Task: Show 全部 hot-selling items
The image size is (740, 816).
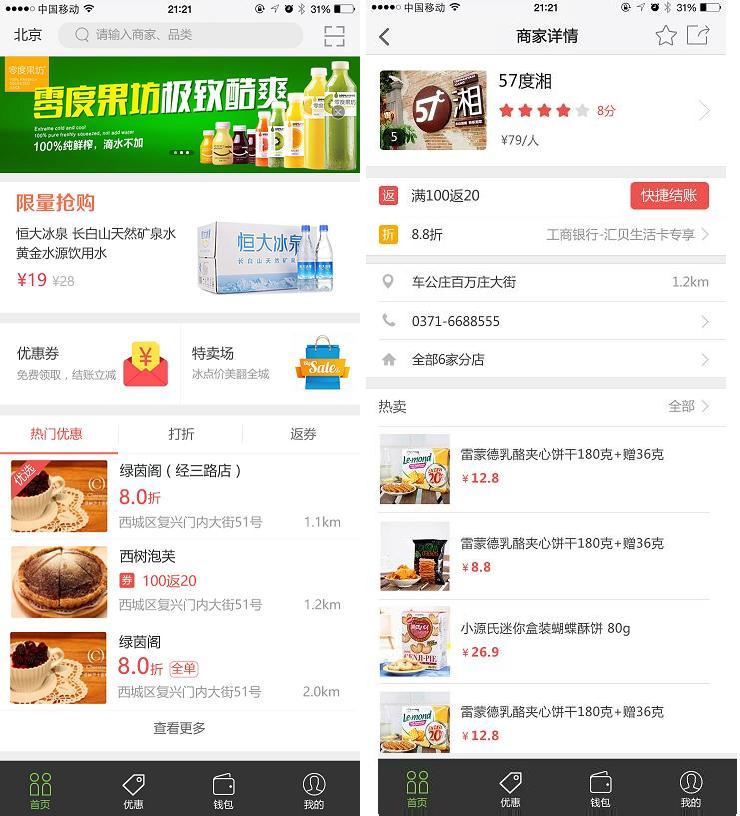Action: click(688, 406)
